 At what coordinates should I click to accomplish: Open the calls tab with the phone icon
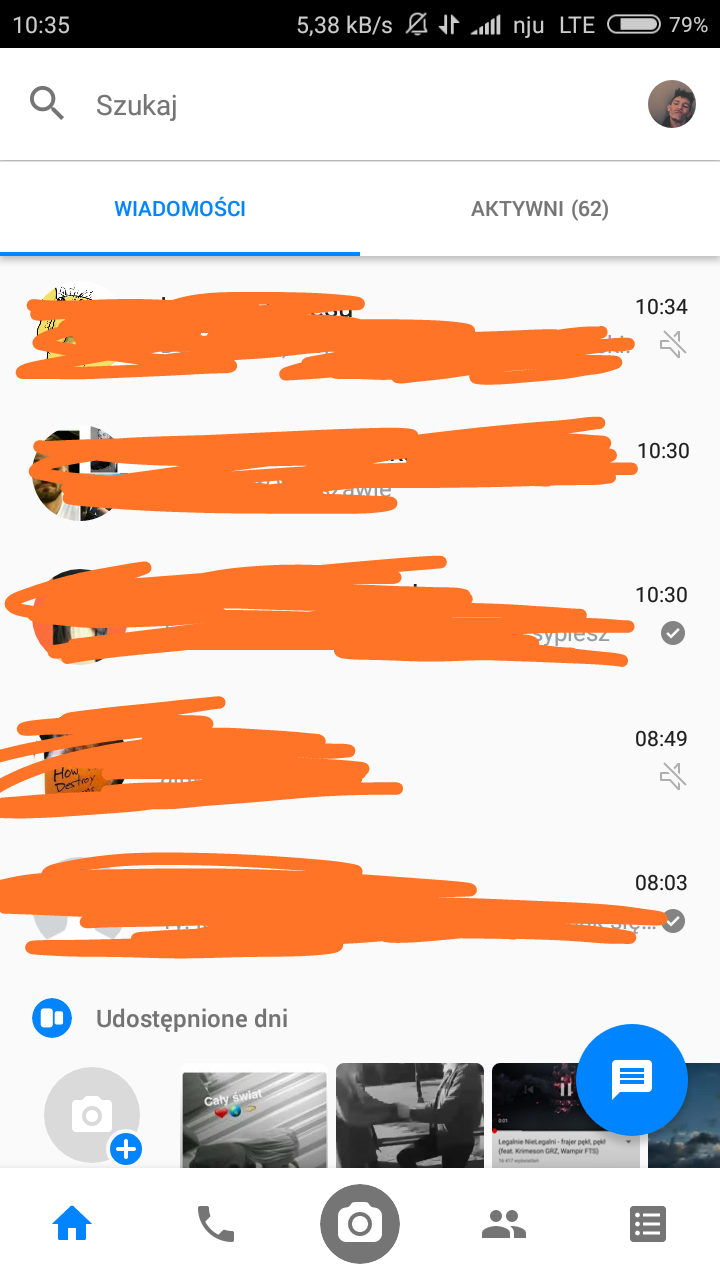coord(216,1223)
